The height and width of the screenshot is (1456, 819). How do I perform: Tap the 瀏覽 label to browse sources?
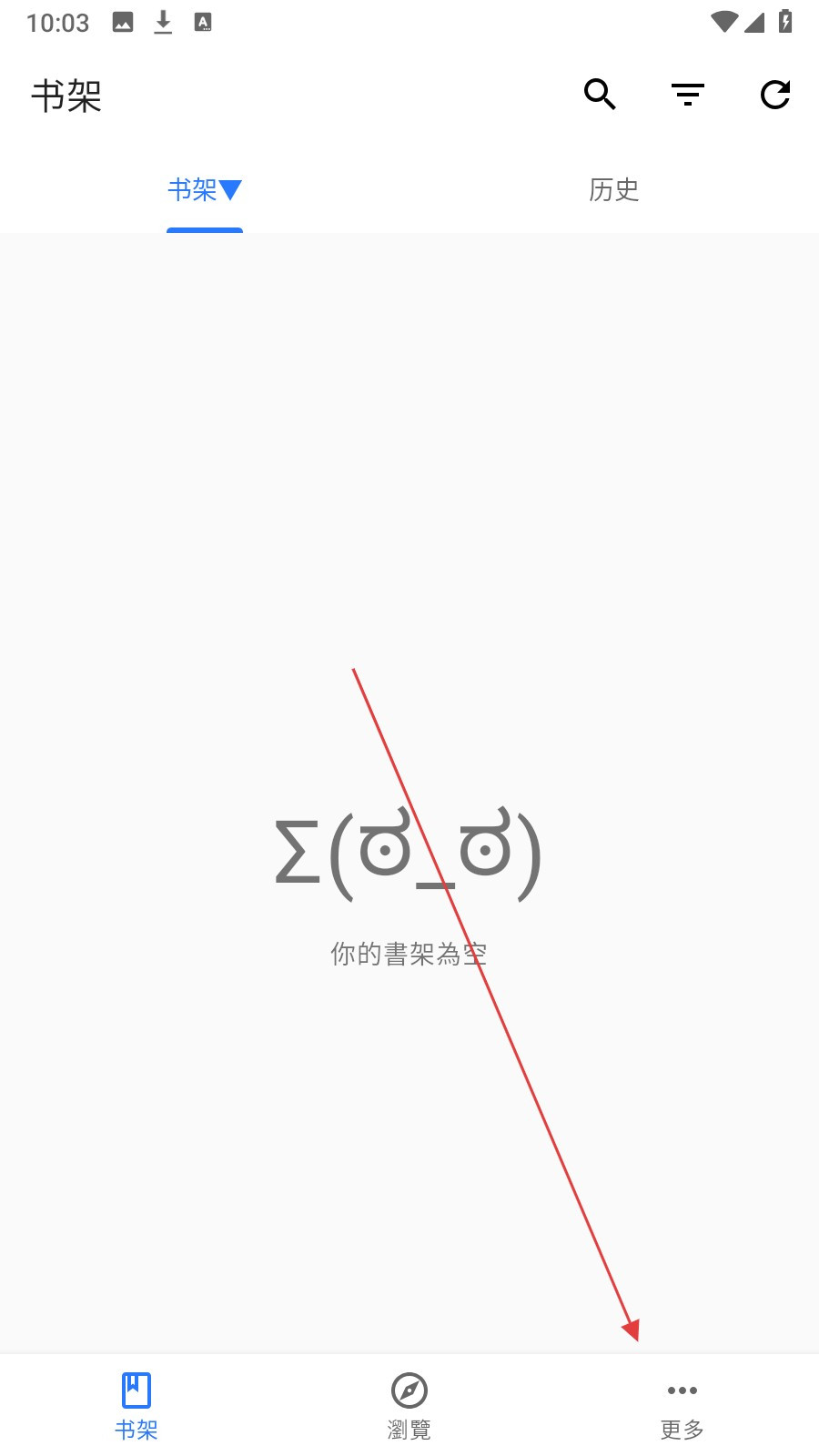click(409, 1429)
